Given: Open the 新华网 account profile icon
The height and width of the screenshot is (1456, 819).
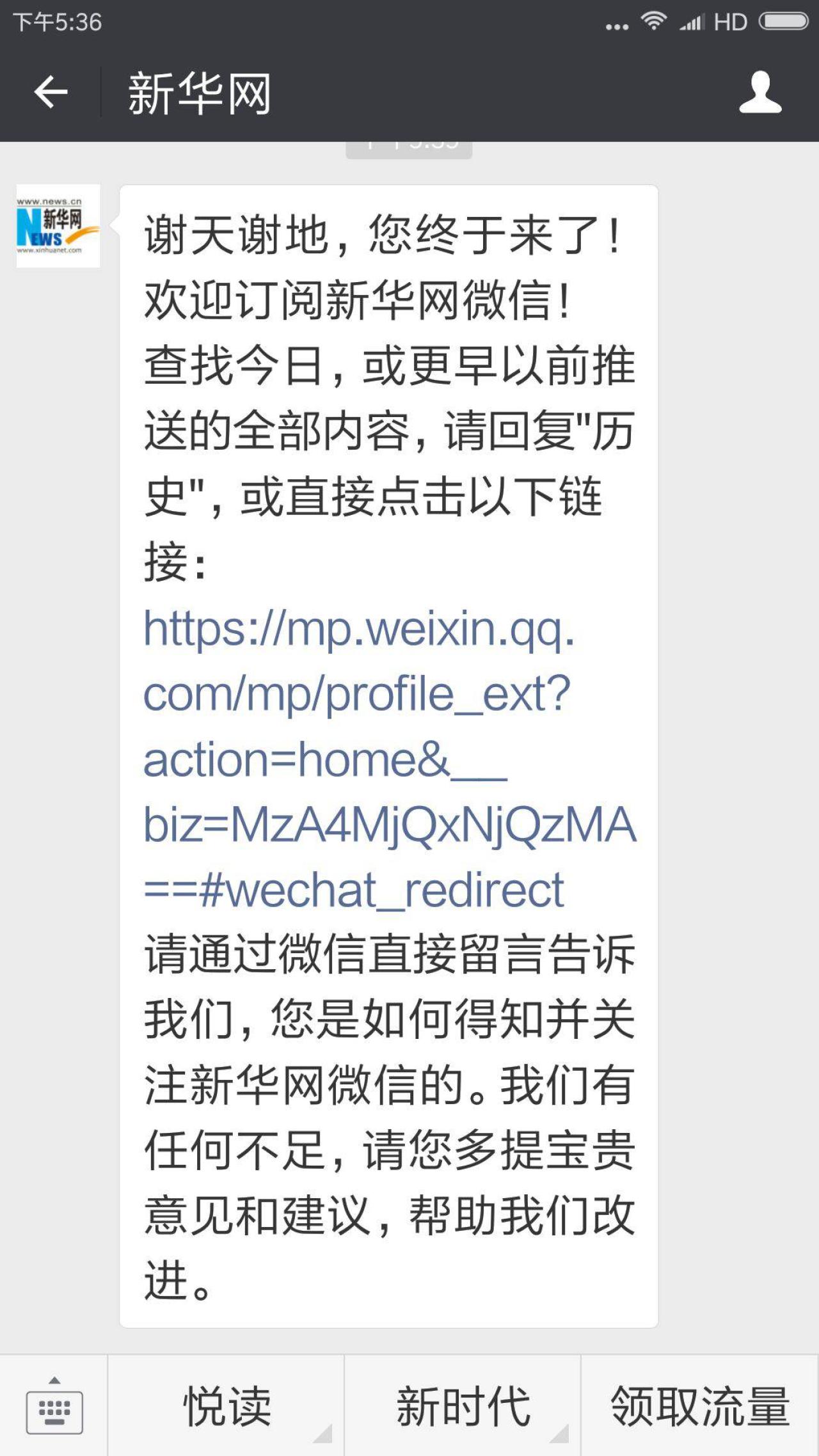Looking at the screenshot, I should click(x=760, y=93).
